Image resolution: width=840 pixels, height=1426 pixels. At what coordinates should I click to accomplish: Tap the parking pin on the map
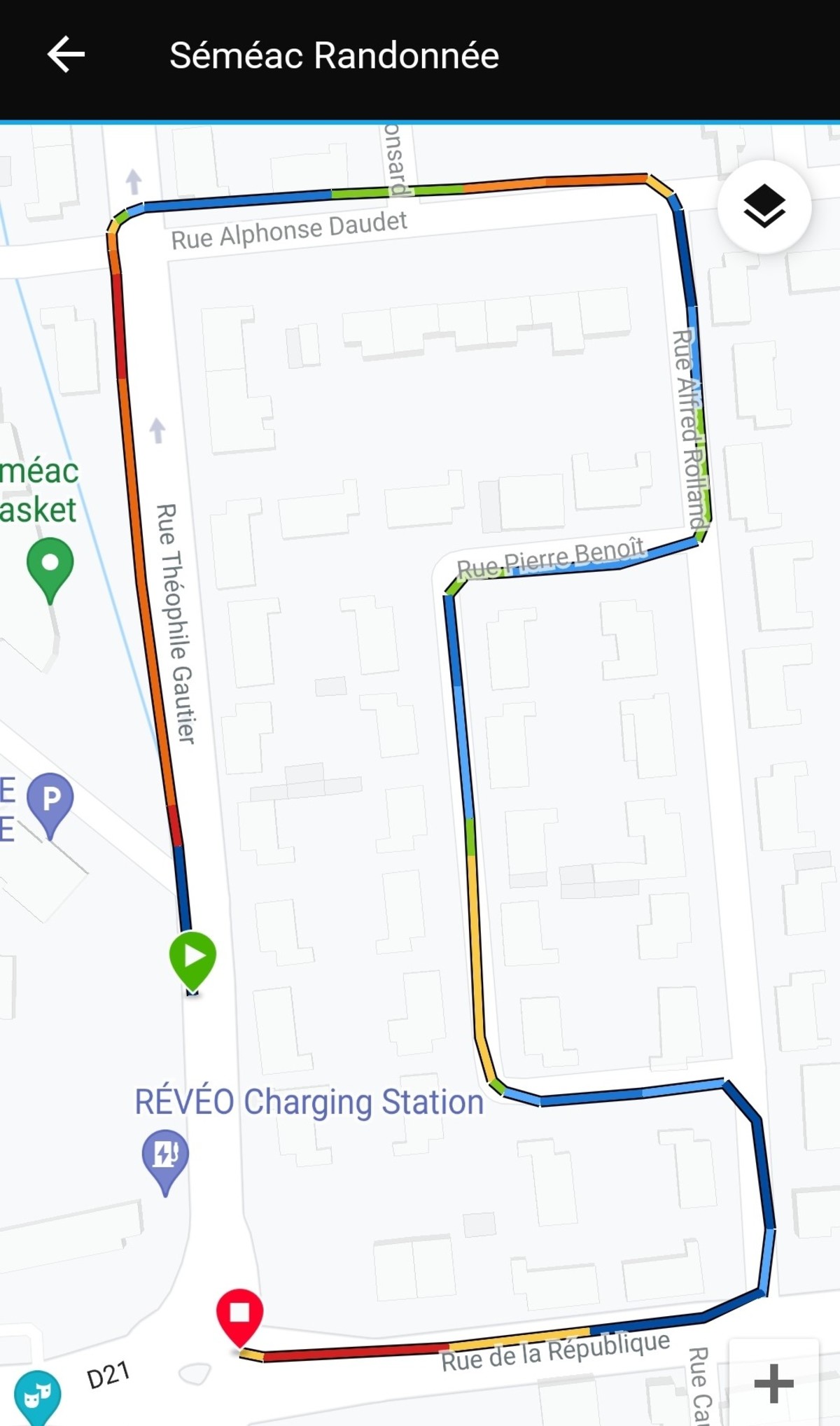tap(50, 799)
